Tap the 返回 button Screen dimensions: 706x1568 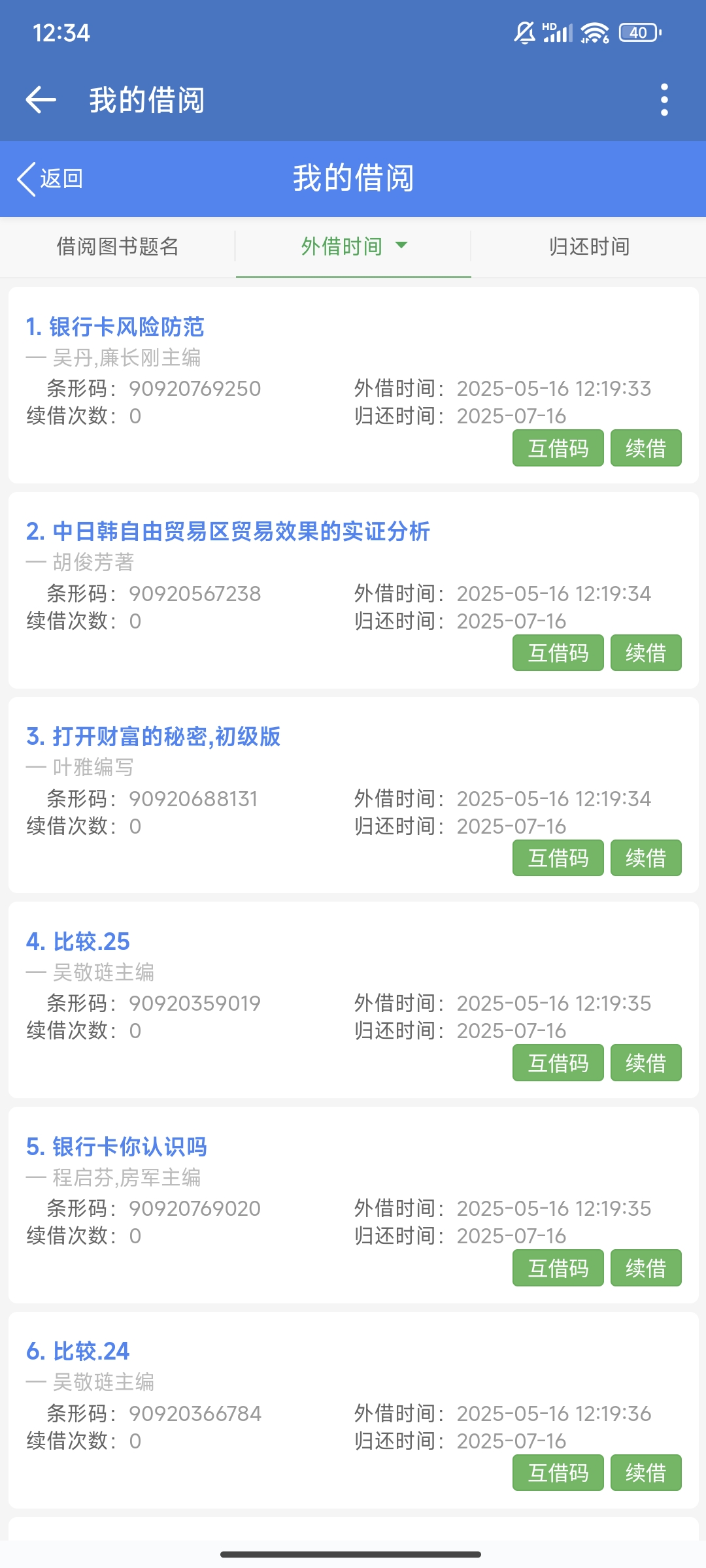pos(51,178)
